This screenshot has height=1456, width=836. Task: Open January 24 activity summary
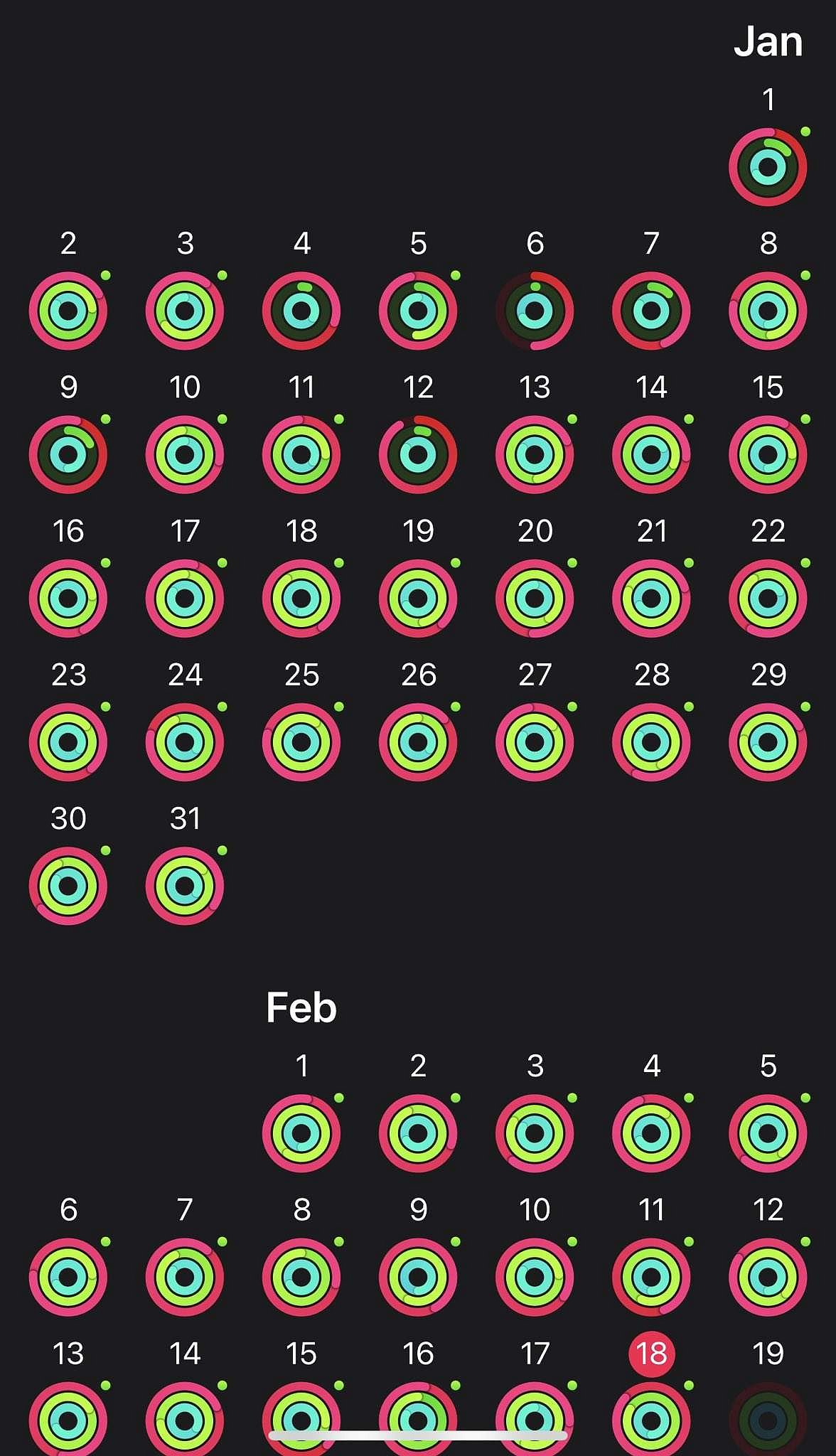coord(185,742)
